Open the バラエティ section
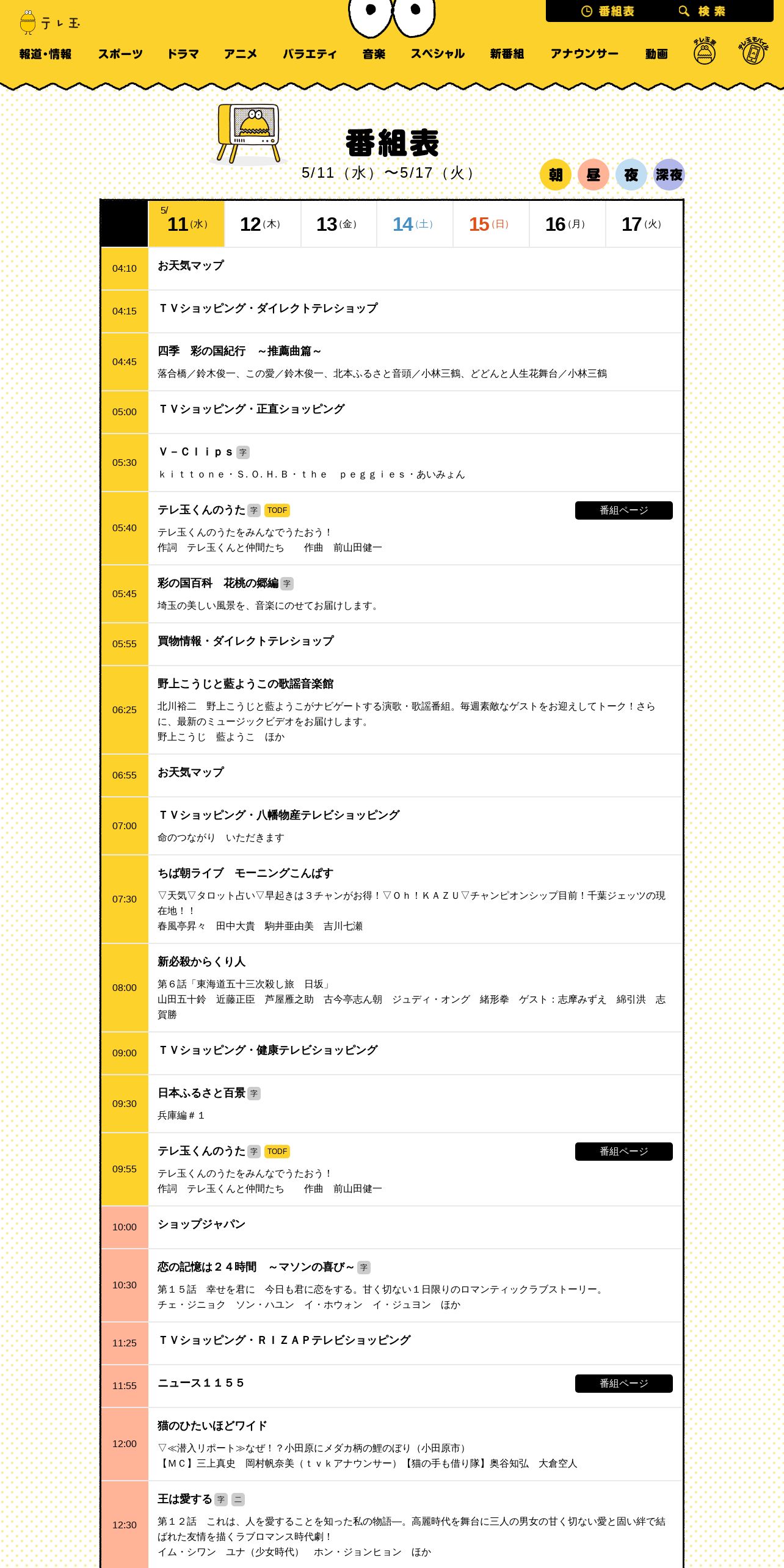 pos(310,54)
